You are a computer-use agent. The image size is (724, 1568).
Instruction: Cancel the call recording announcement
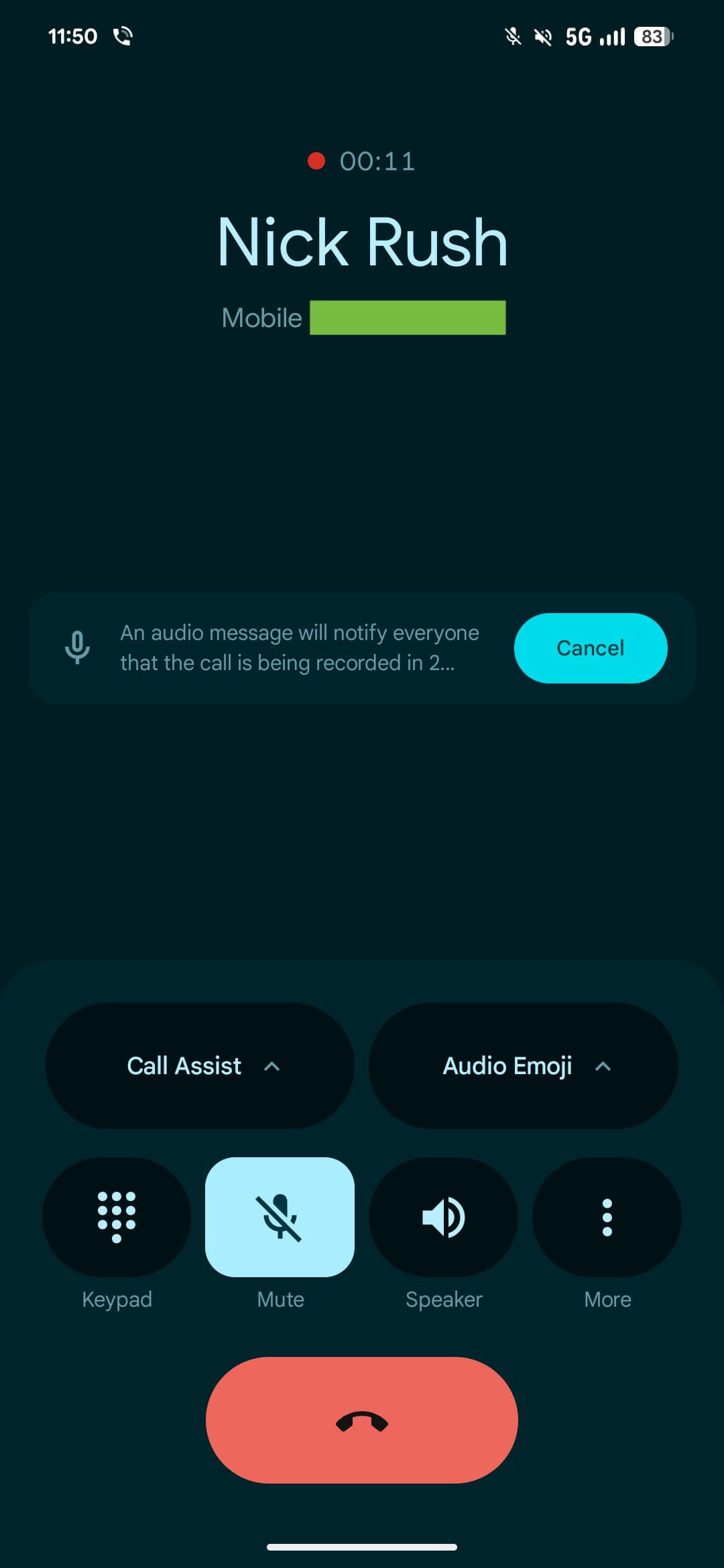point(590,648)
